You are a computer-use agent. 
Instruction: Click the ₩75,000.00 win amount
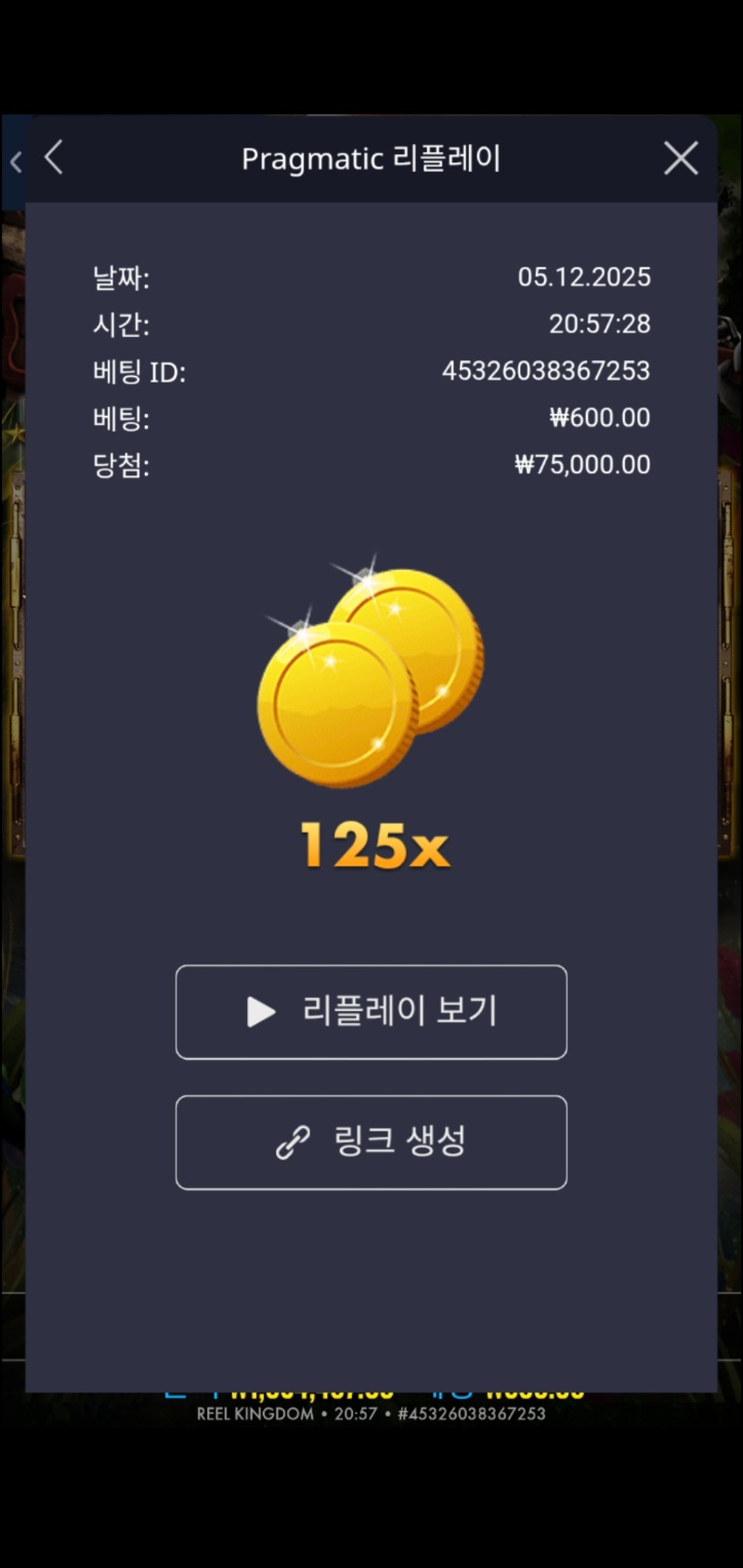(582, 464)
